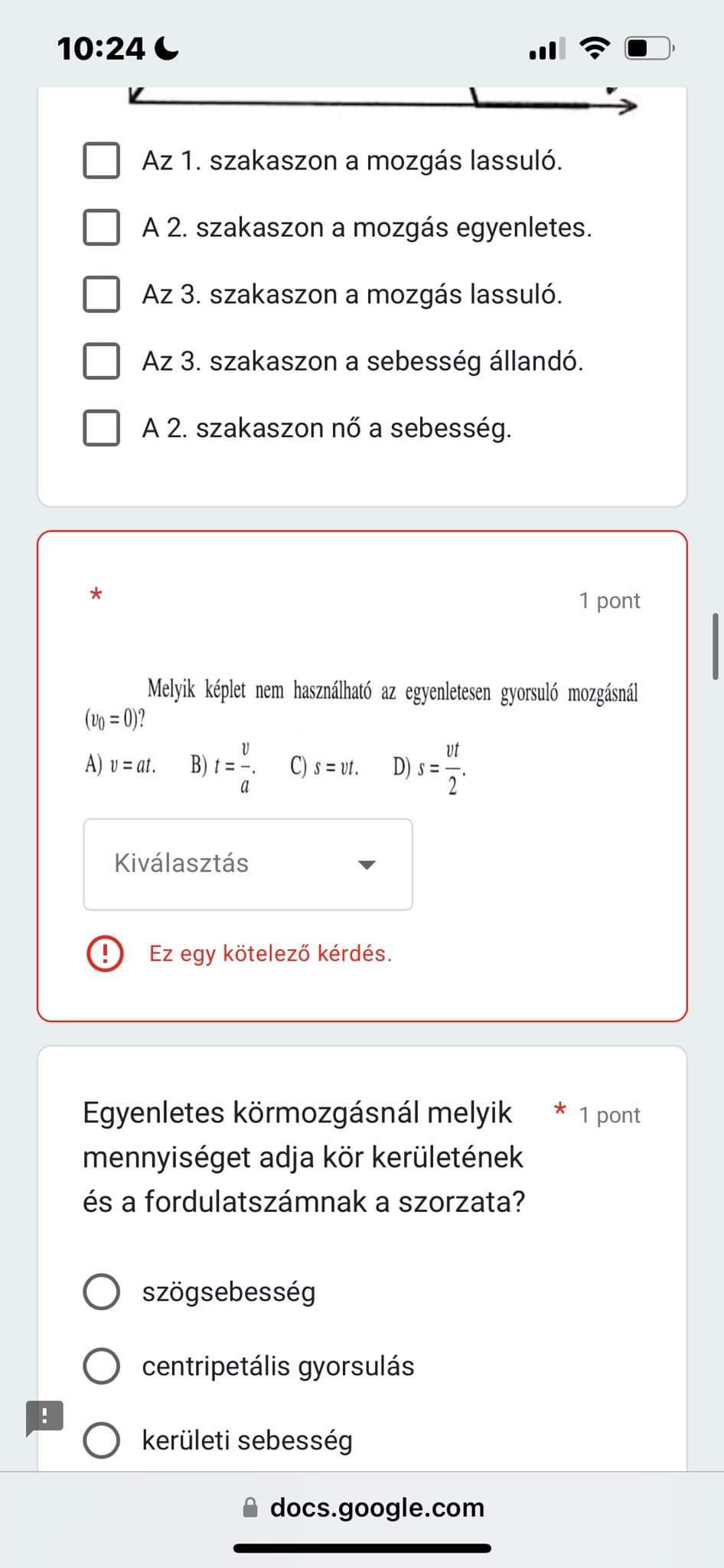The height and width of the screenshot is (1568, 724).
Task: Check 'Az 1. szakaszon a mozgás lassuló'
Action: click(x=101, y=160)
